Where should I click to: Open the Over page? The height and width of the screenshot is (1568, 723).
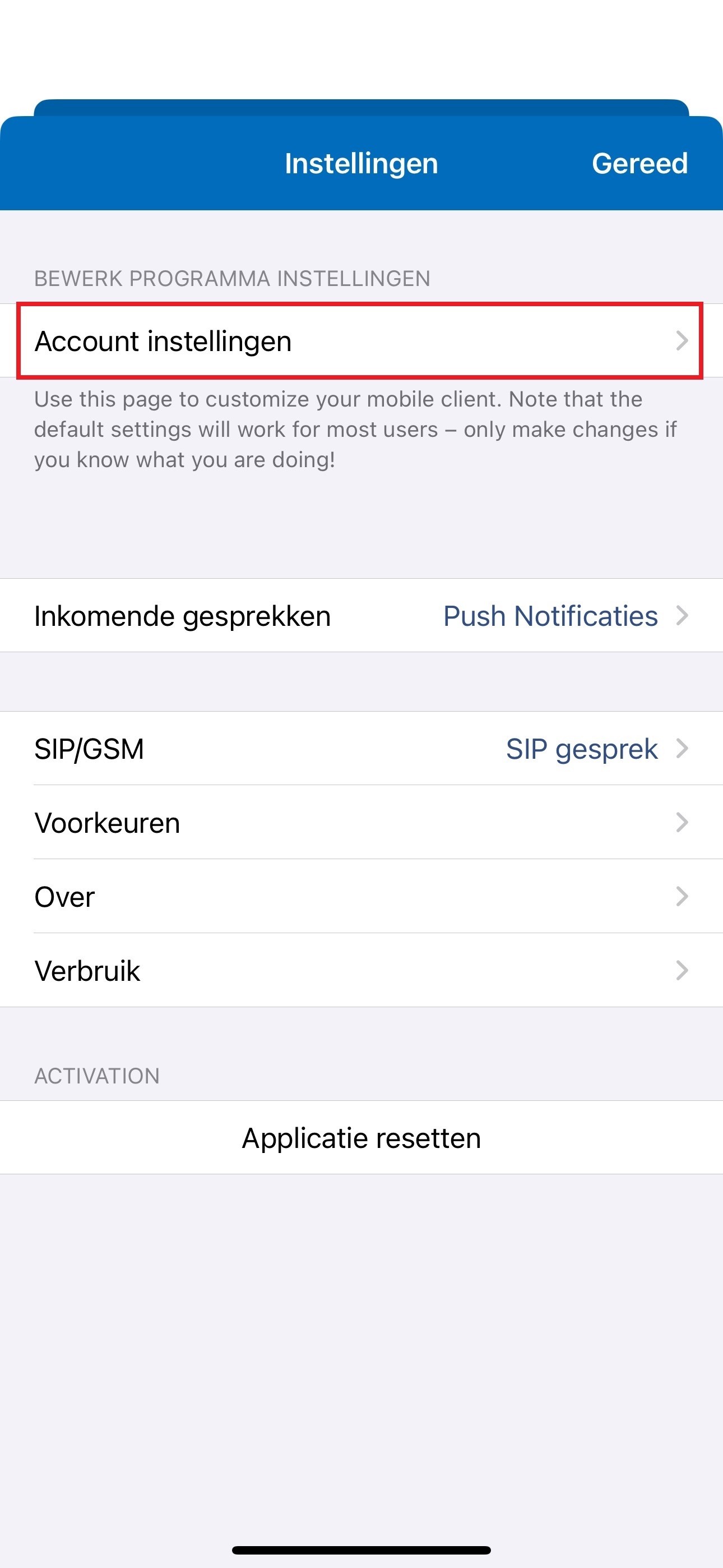pos(361,897)
